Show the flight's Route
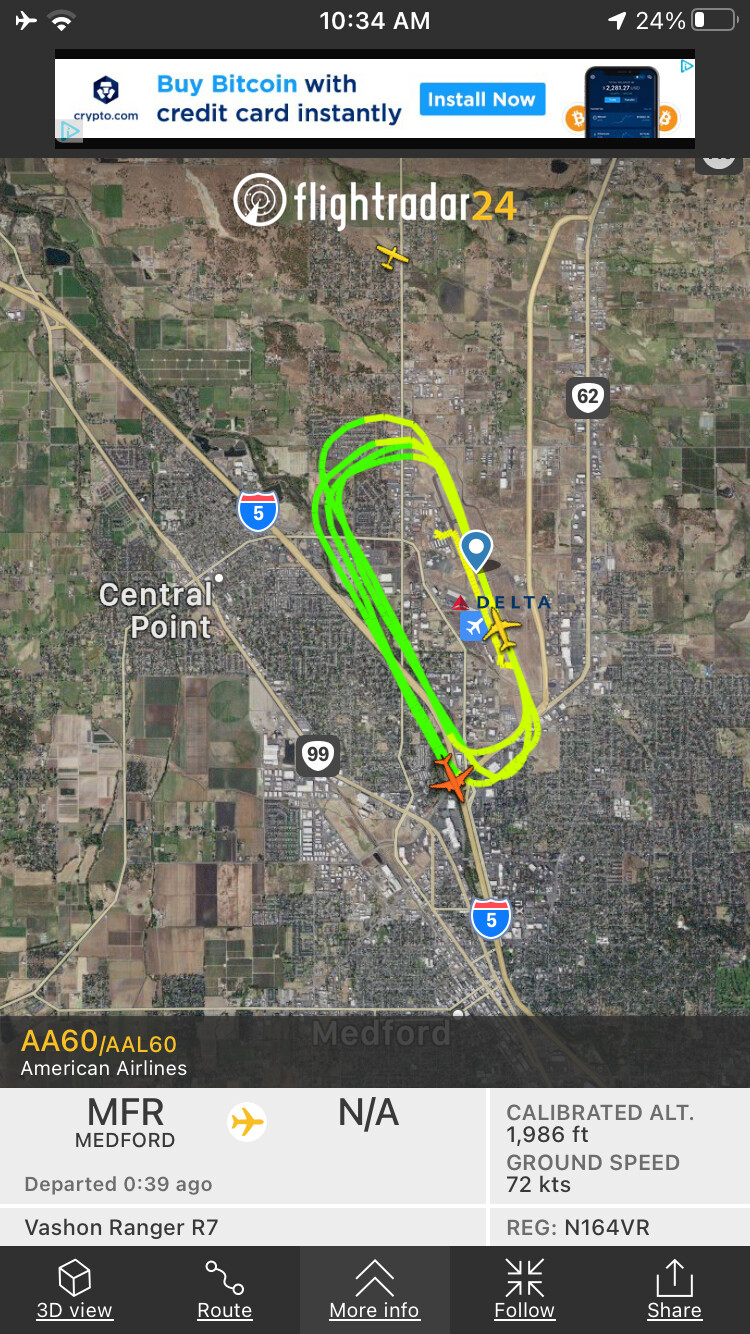This screenshot has height=1334, width=750. click(x=225, y=1289)
